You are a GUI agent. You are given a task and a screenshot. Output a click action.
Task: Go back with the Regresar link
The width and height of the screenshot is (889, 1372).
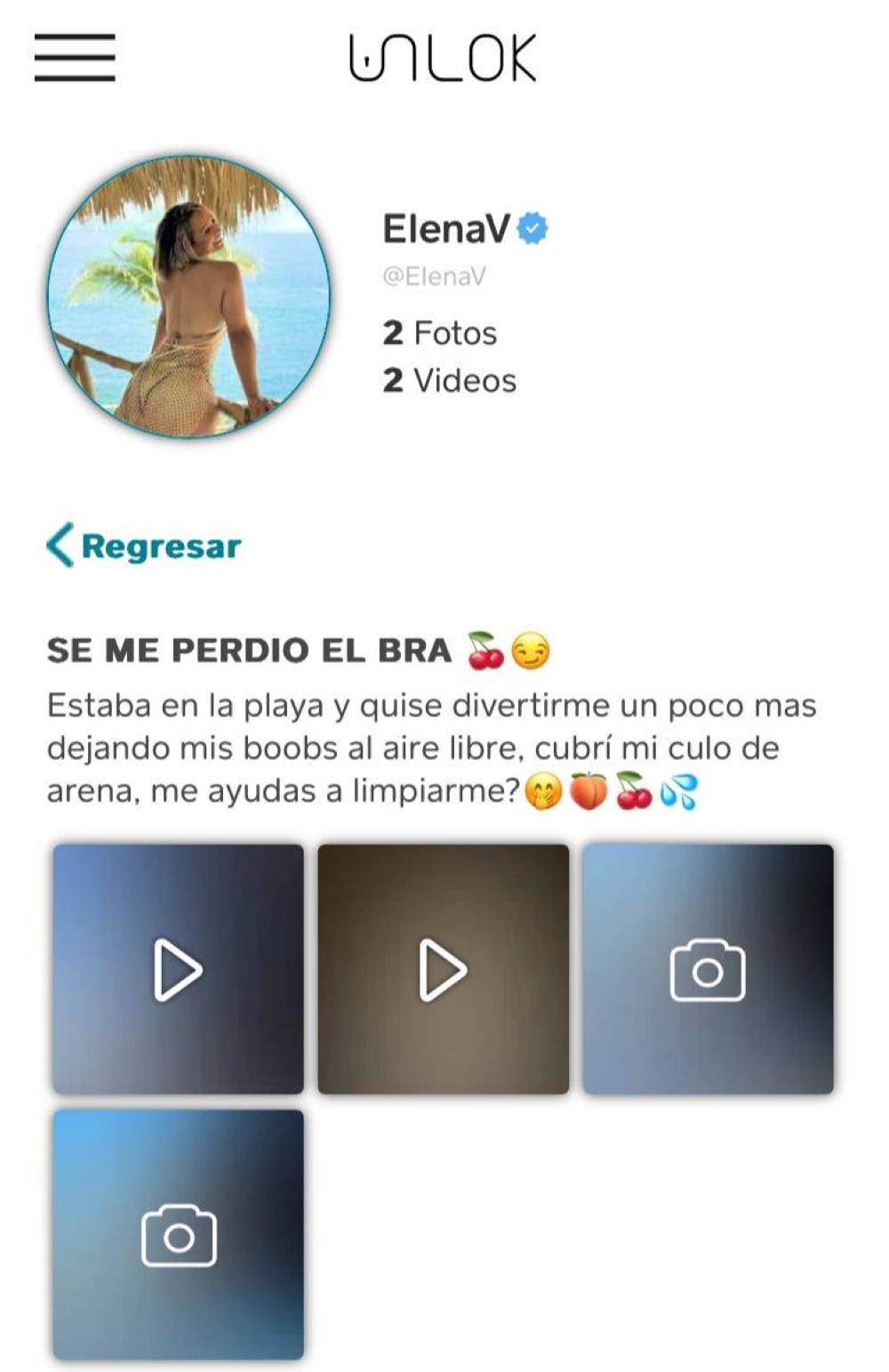tap(144, 546)
